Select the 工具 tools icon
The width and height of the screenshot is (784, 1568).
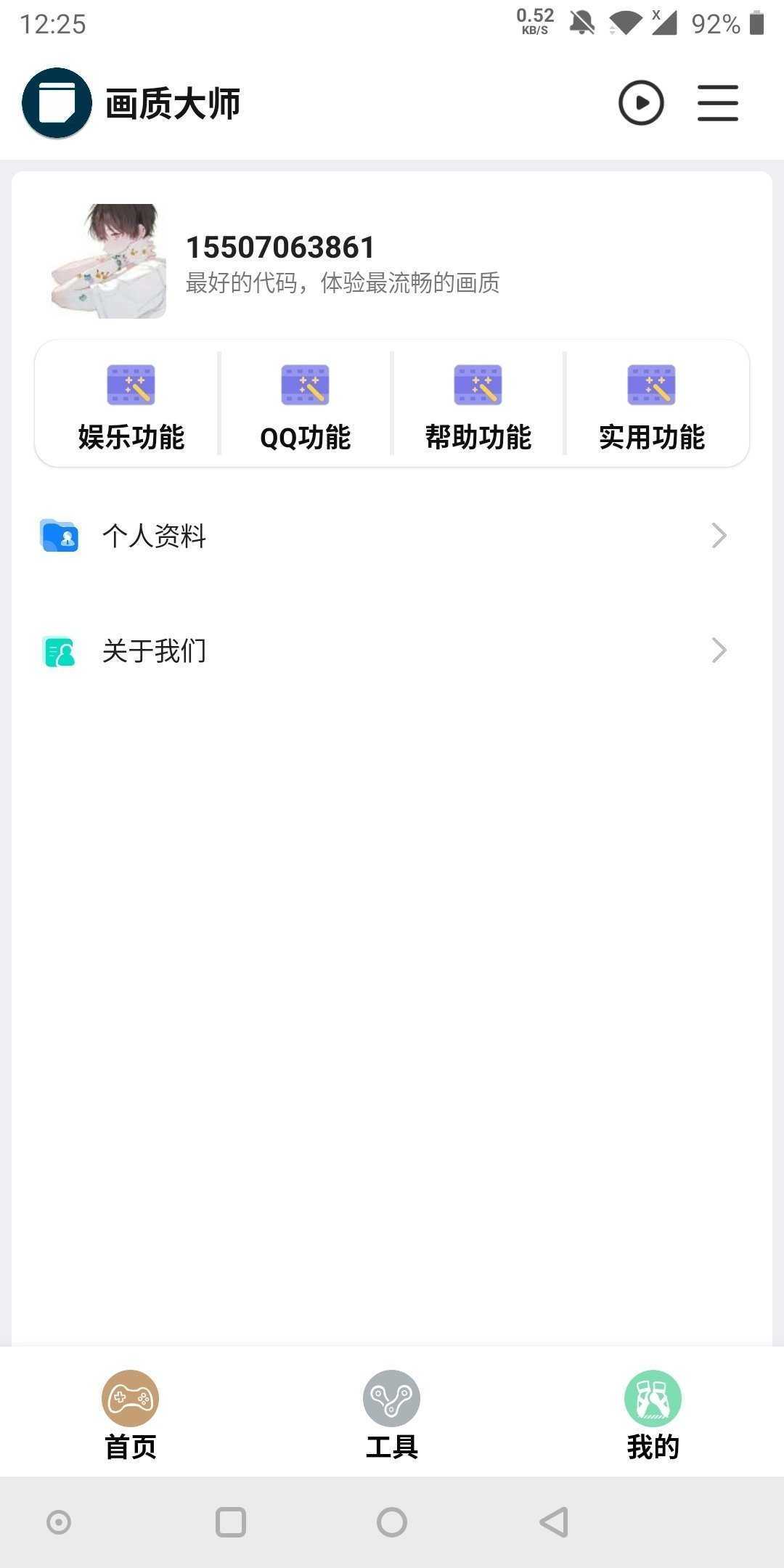coord(392,1397)
